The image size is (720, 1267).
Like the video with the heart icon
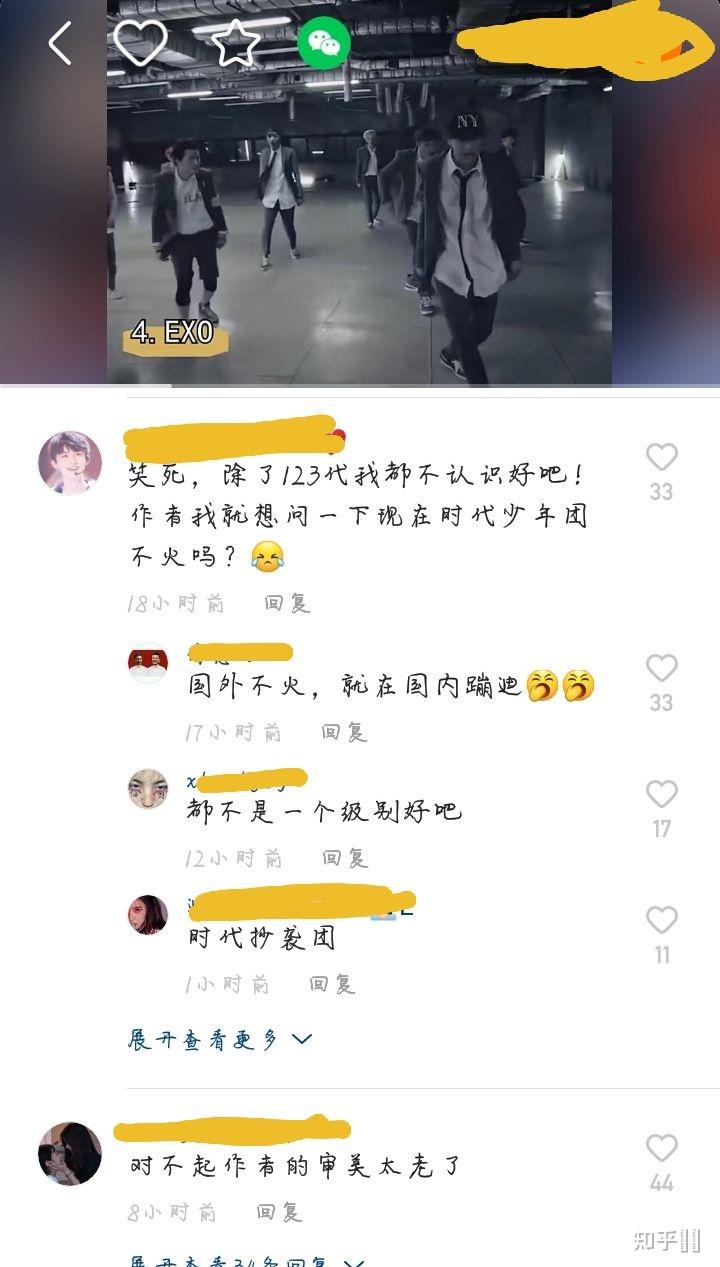tap(140, 43)
